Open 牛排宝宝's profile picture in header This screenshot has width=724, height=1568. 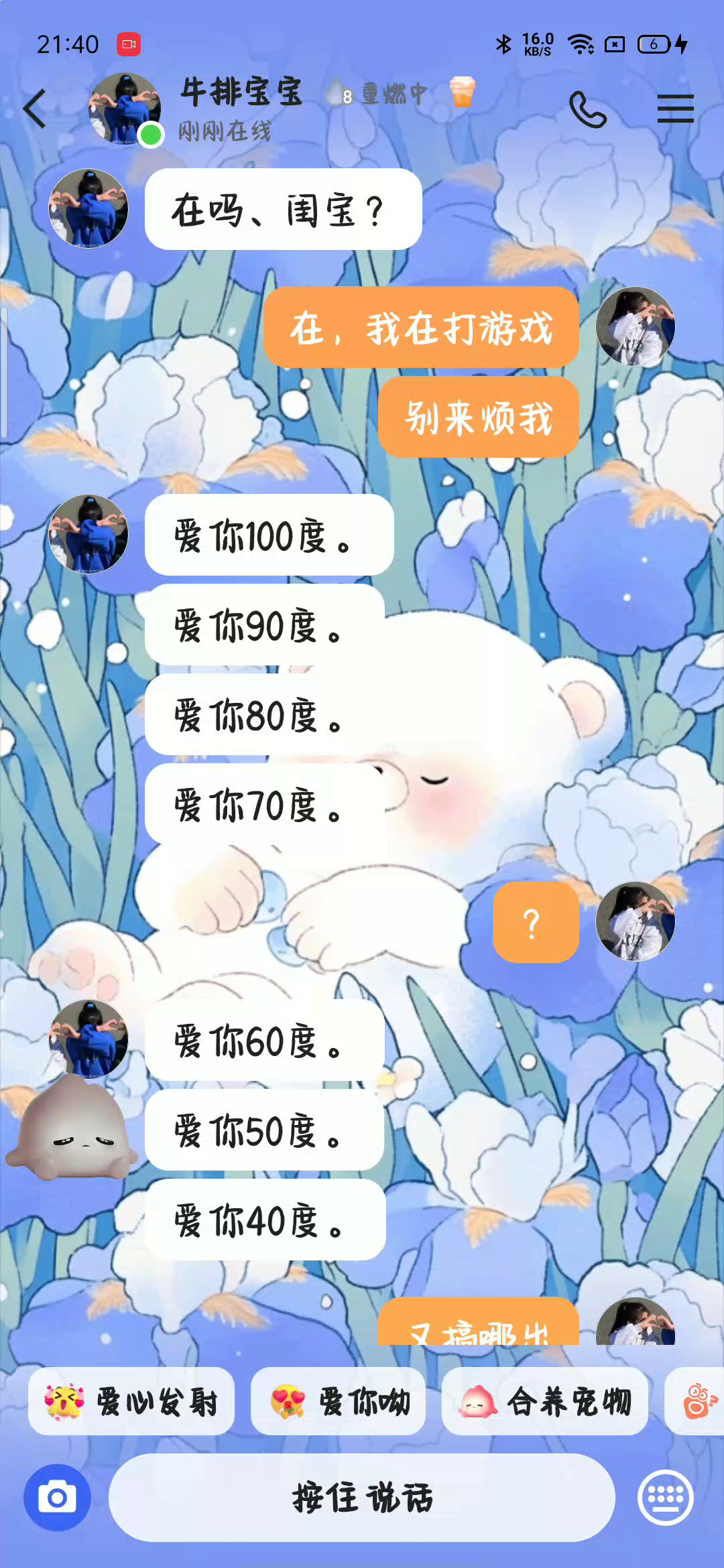click(x=125, y=109)
